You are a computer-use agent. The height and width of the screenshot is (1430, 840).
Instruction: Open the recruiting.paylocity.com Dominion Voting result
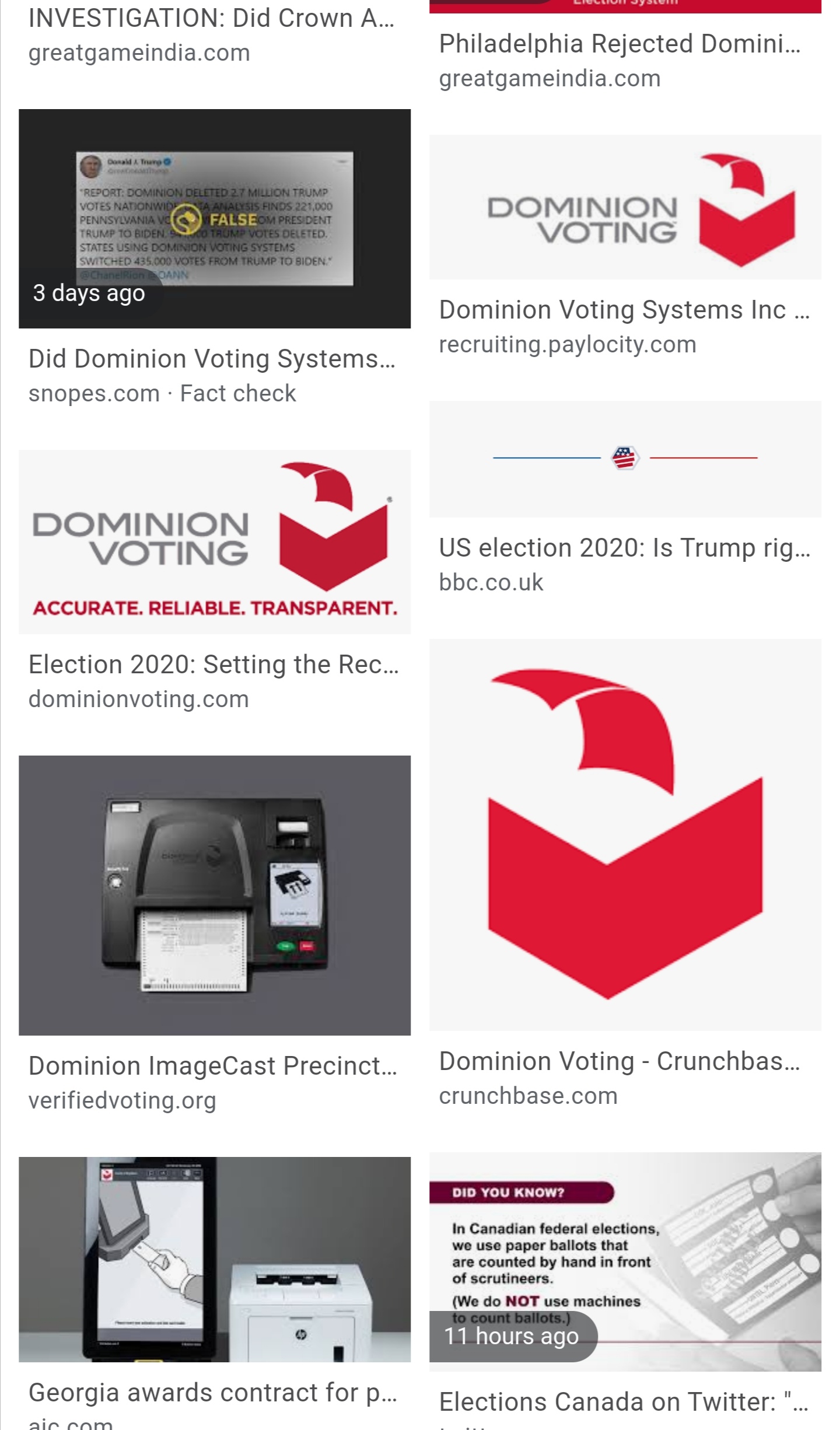coord(625,208)
